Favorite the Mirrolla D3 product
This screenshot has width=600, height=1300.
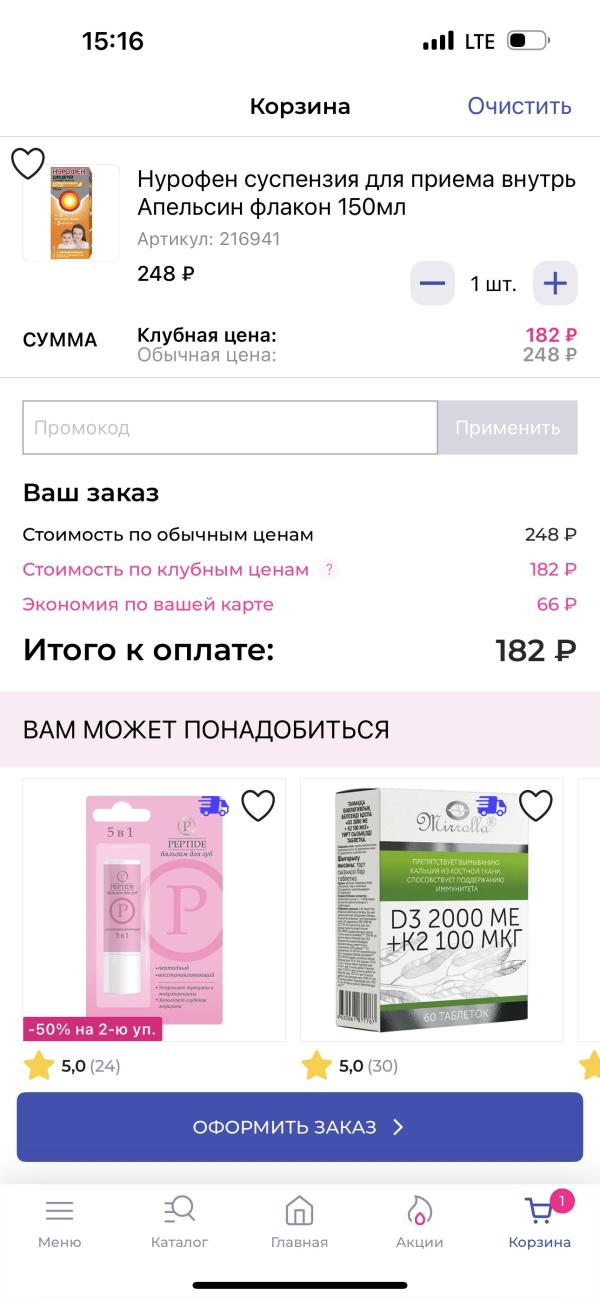(536, 805)
